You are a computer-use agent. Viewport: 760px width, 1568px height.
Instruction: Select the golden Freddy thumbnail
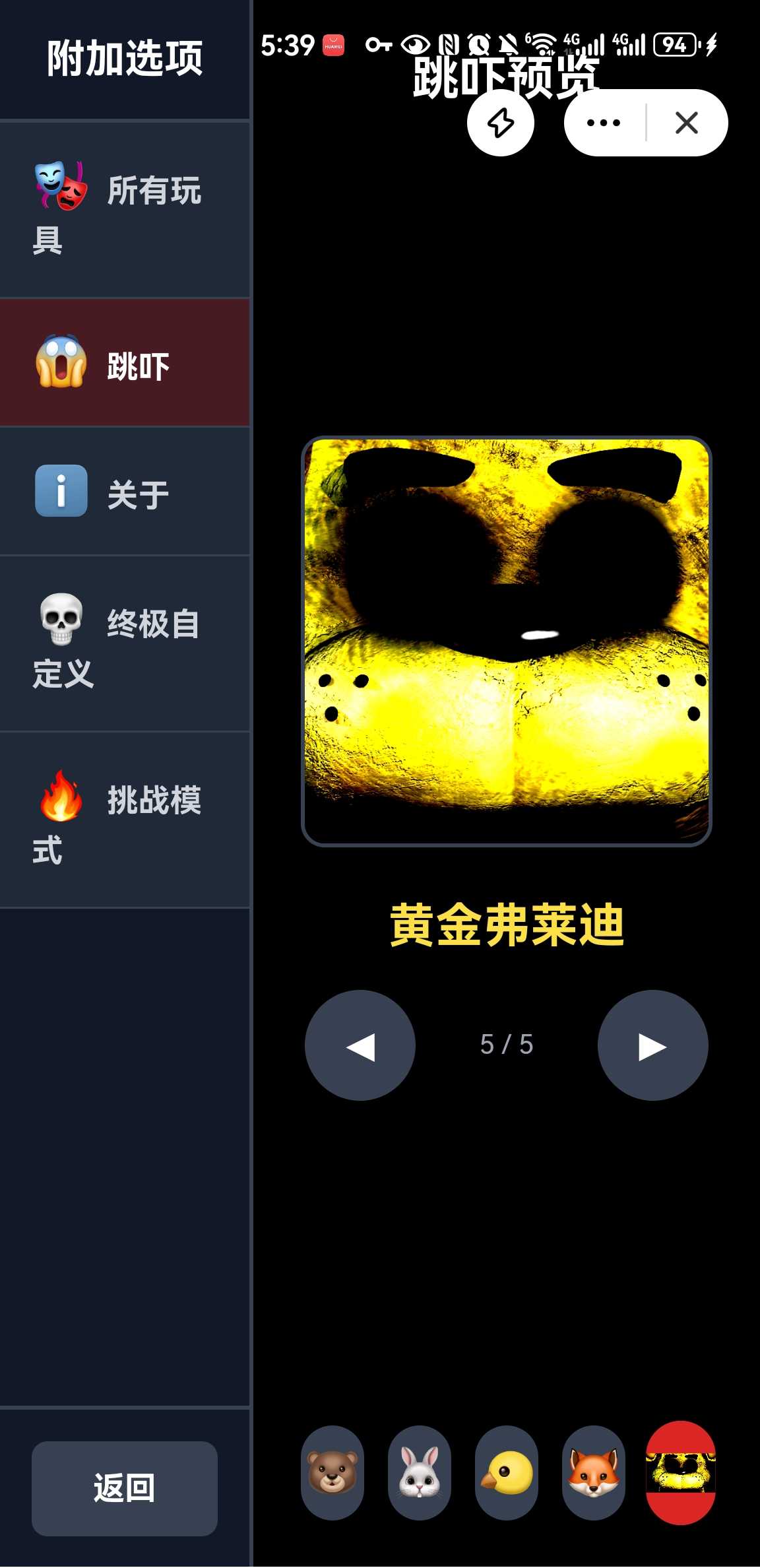point(681,1472)
